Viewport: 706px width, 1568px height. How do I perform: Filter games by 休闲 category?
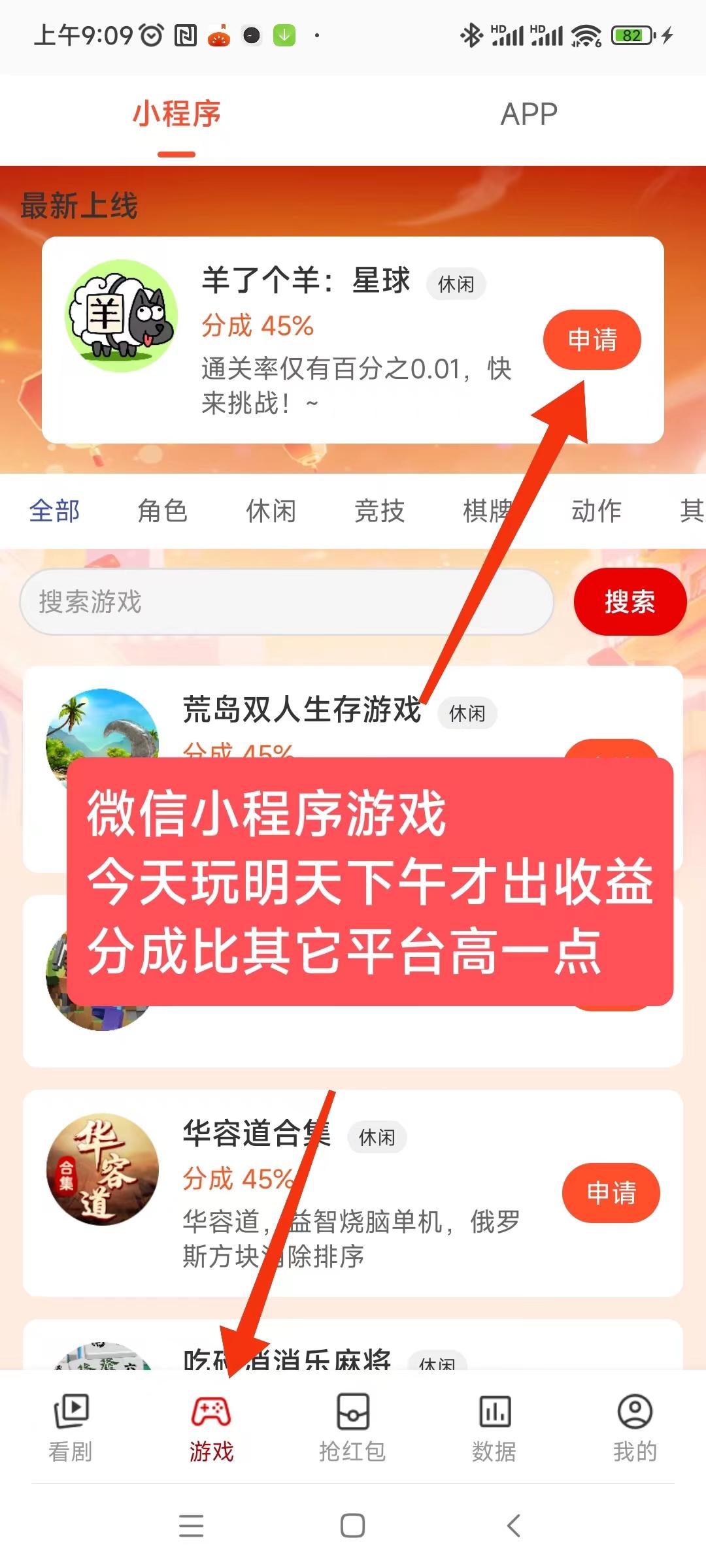[271, 511]
